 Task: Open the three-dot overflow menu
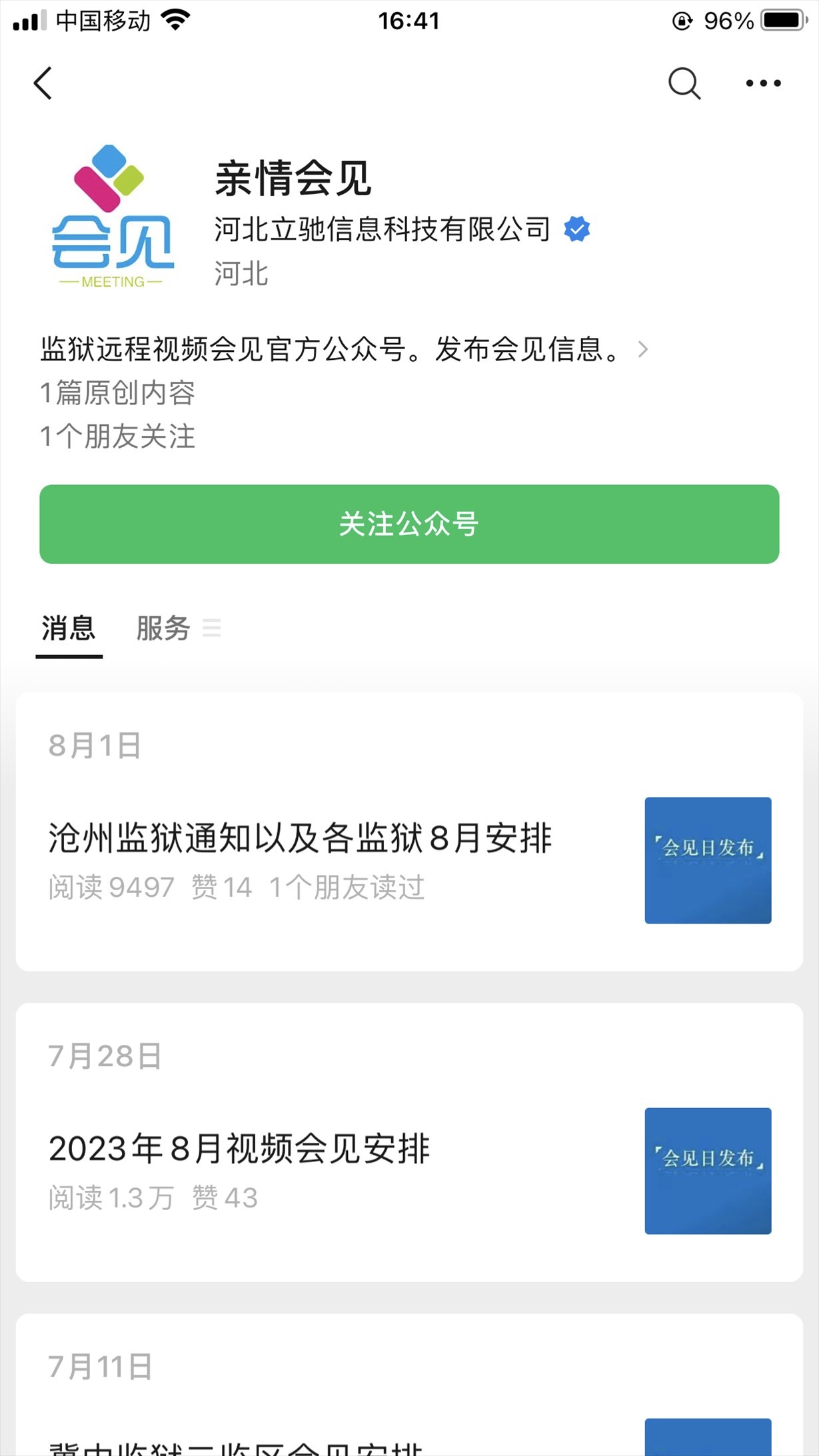pyautogui.click(x=763, y=83)
